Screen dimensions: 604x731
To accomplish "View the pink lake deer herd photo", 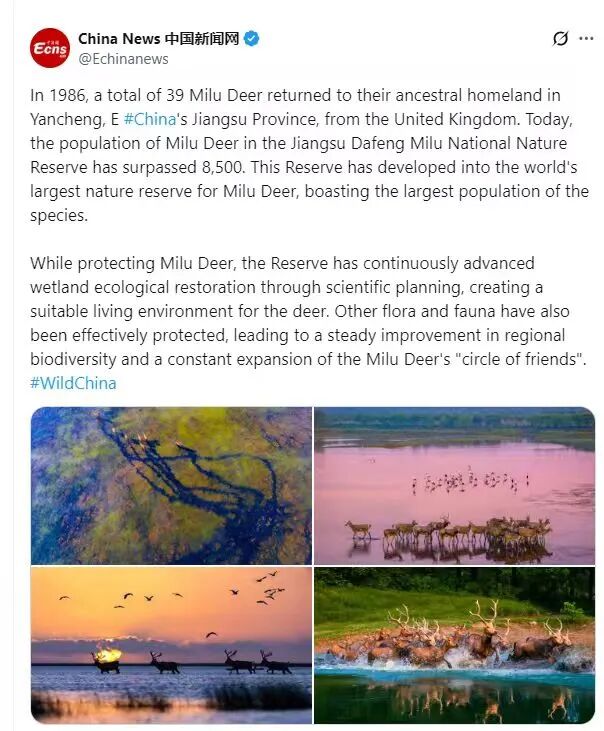I will (x=454, y=485).
